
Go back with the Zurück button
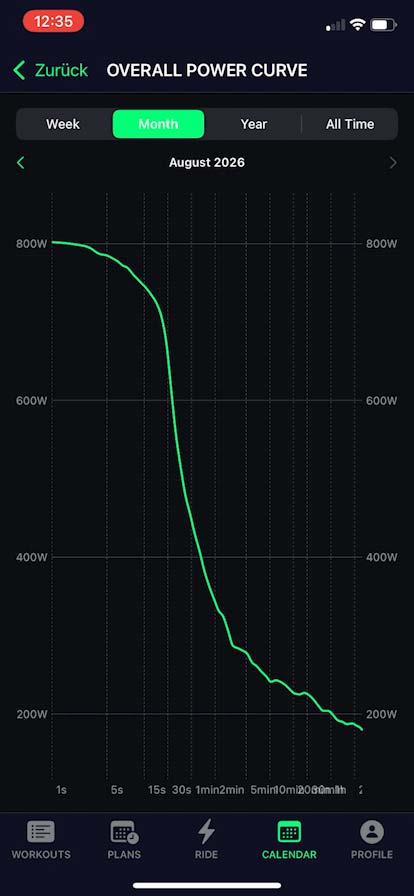click(50, 70)
